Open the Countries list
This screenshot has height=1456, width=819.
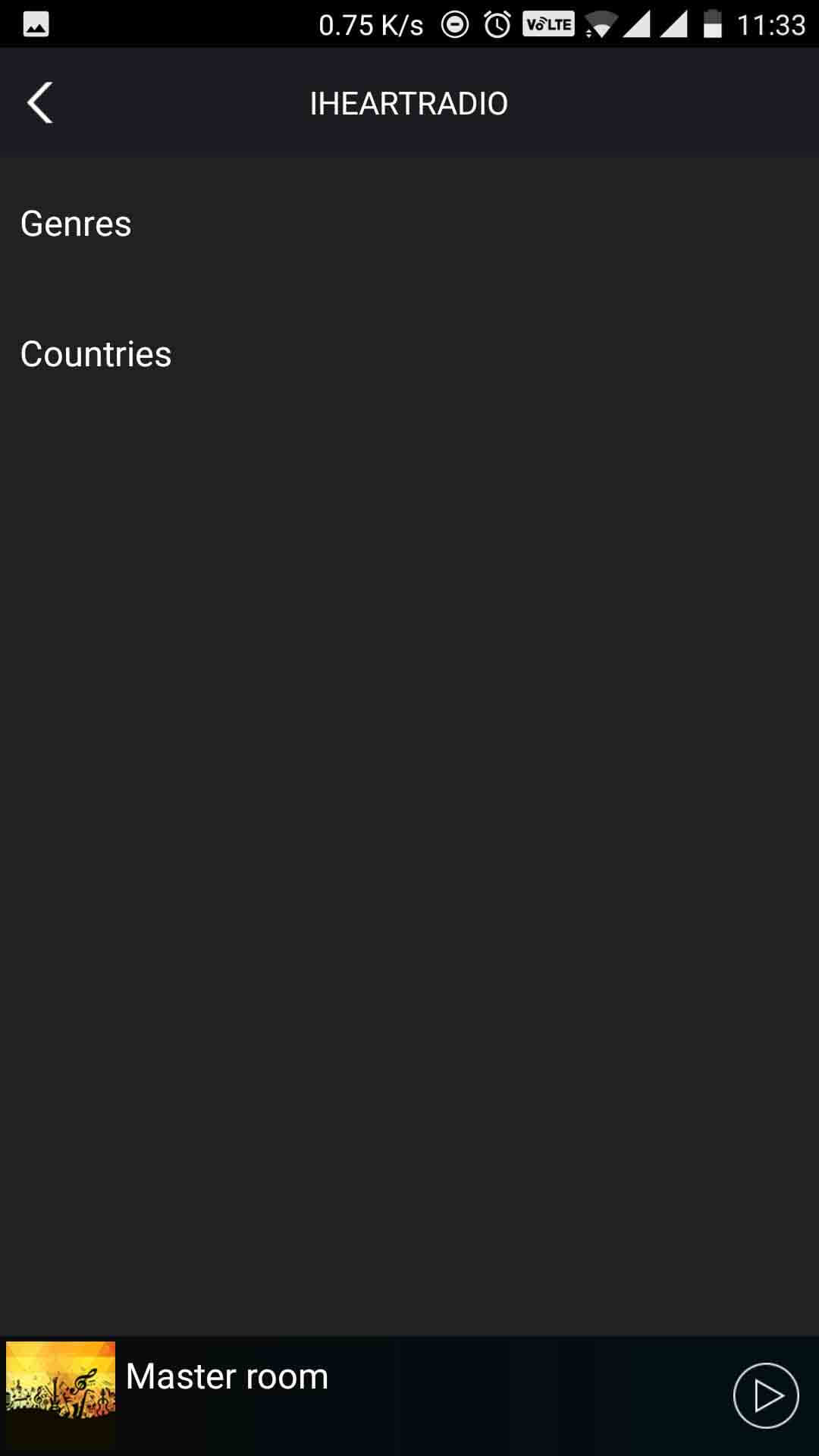click(x=96, y=354)
